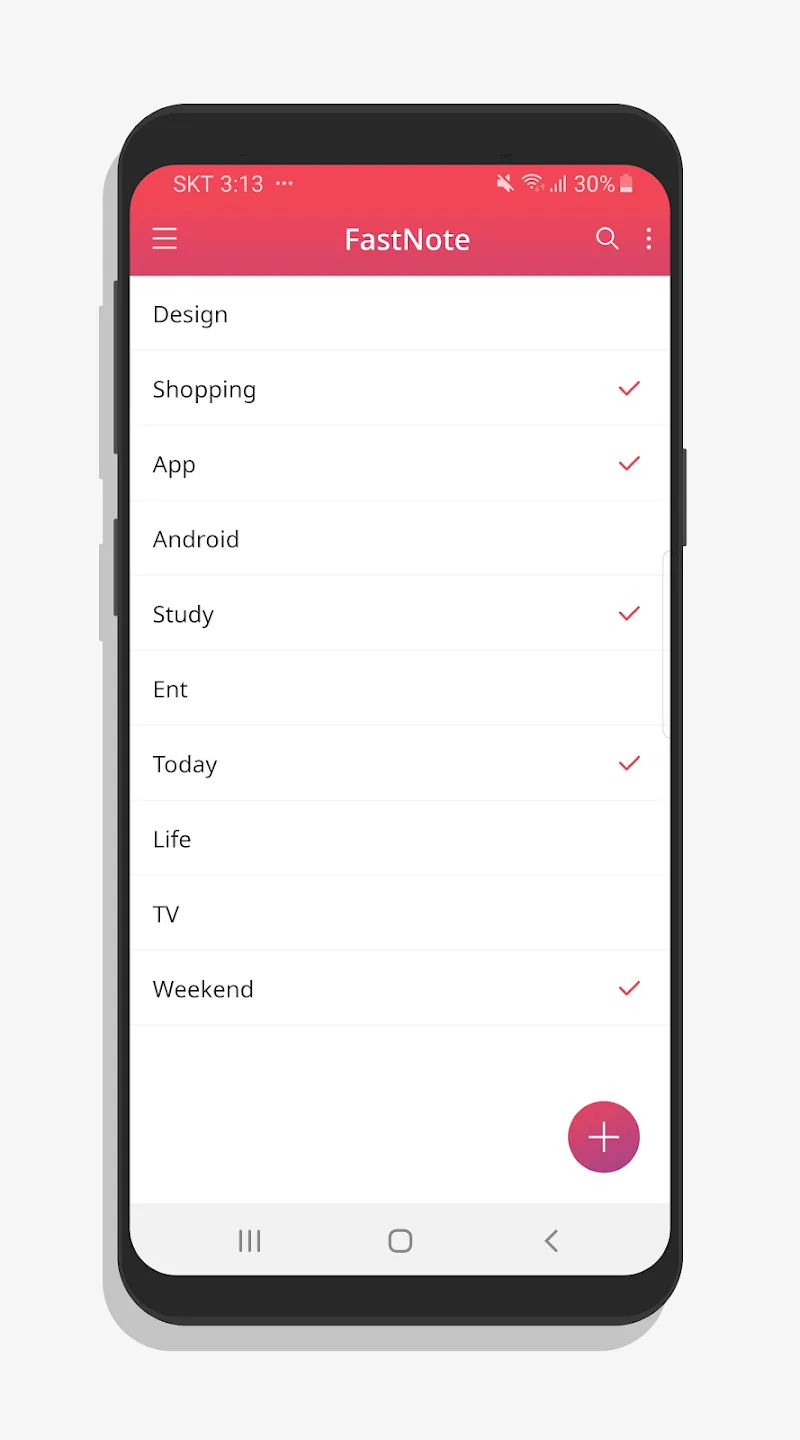Toggle the checkmark beside Today

coord(629,763)
